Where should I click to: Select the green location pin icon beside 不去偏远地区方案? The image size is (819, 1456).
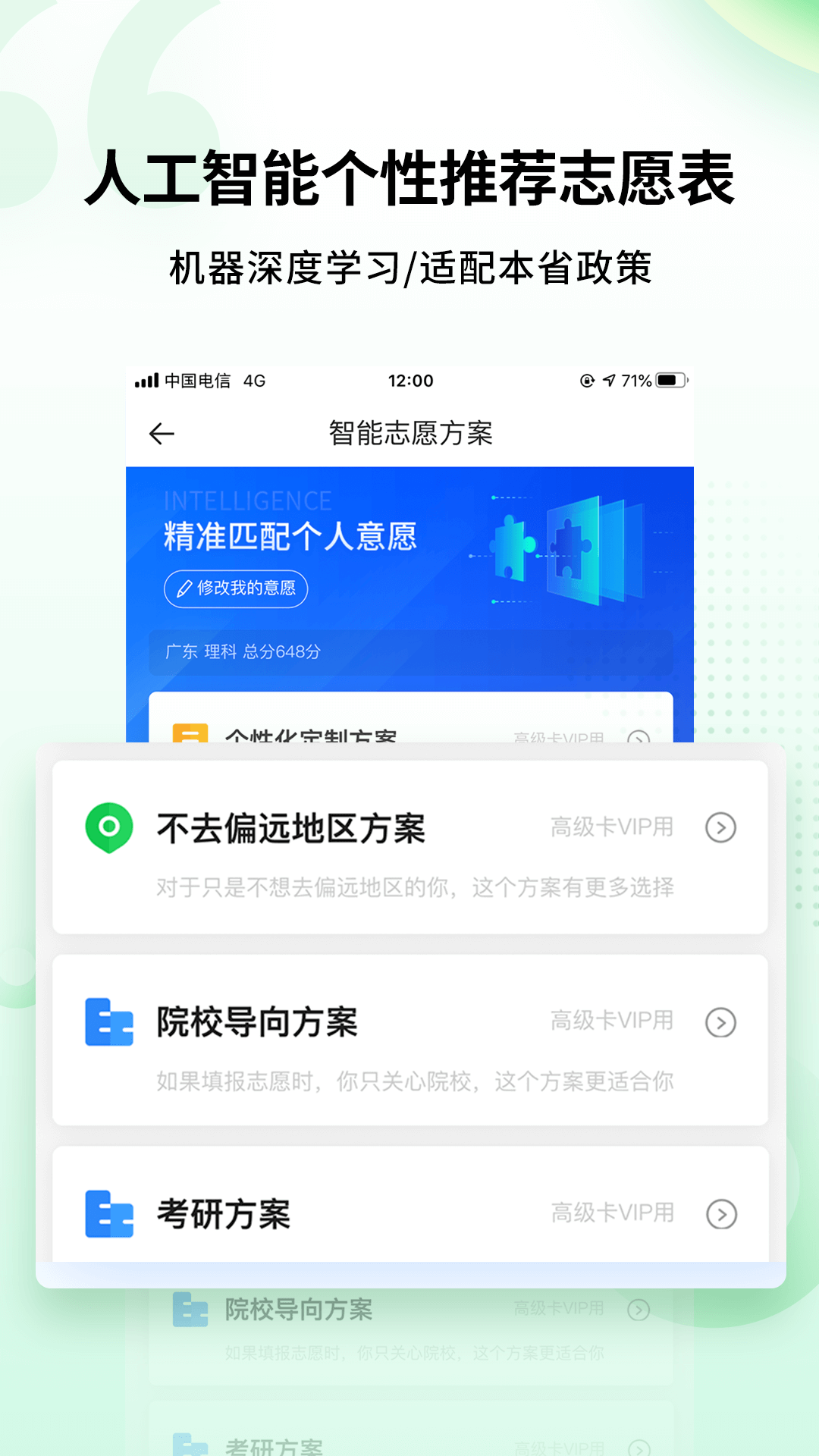[x=110, y=828]
